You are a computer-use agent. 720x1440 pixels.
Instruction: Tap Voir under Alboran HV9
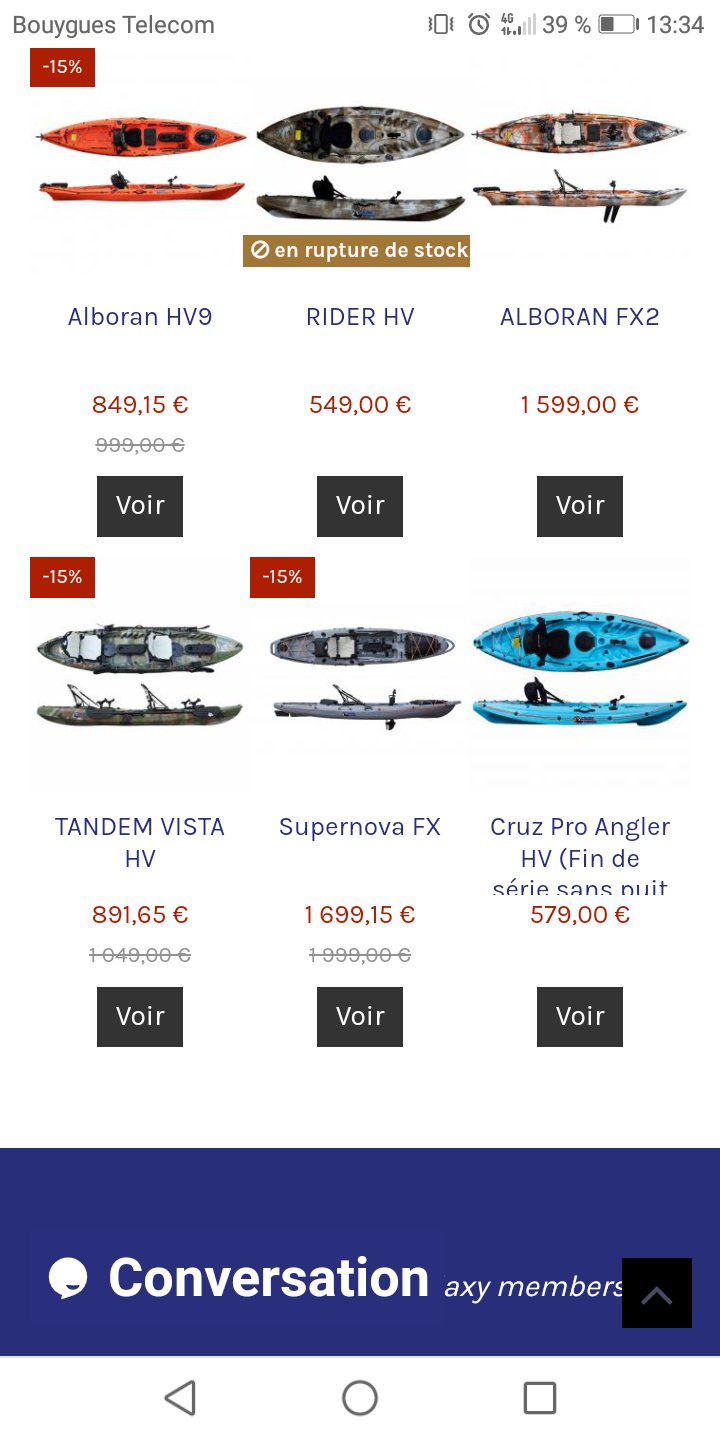click(x=140, y=506)
